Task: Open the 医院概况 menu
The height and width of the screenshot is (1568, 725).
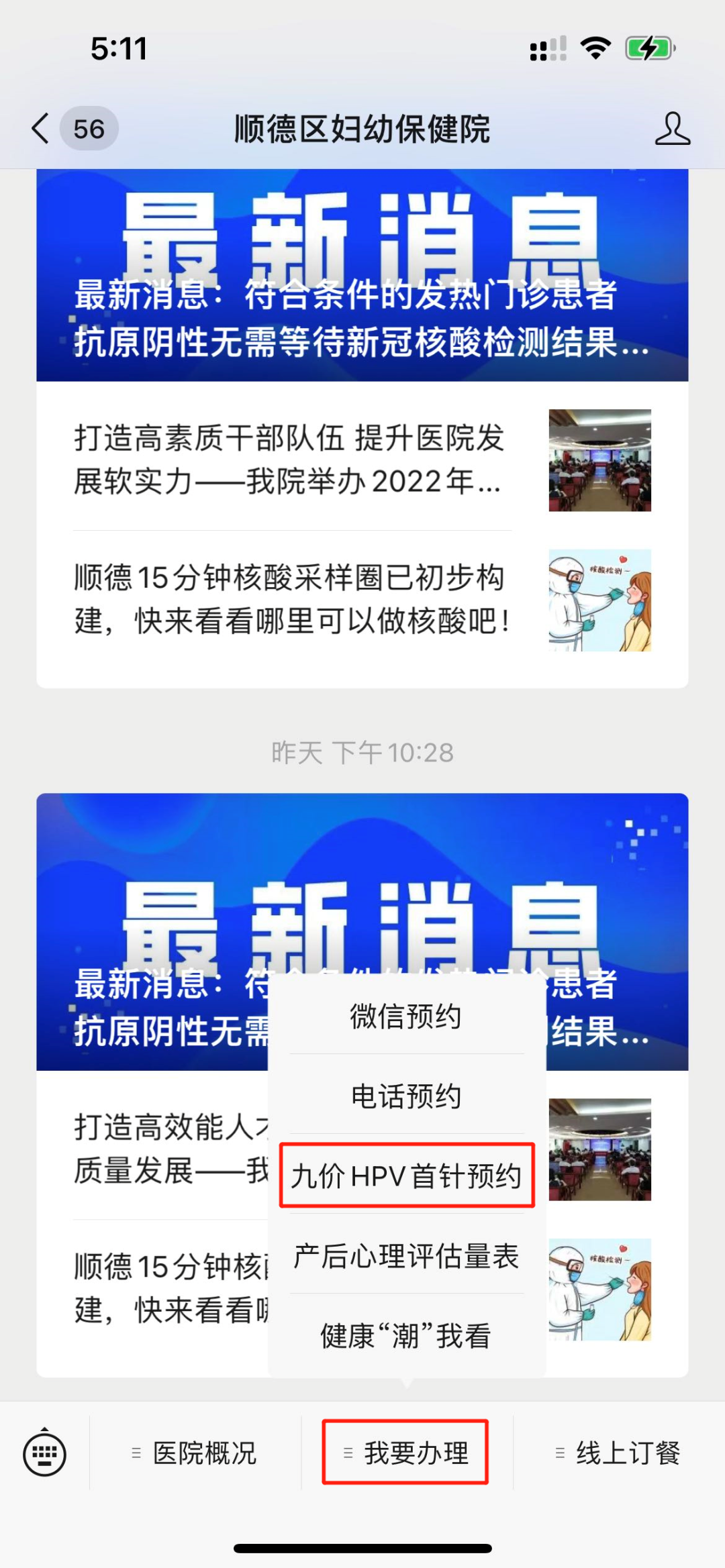Action: click(195, 1453)
